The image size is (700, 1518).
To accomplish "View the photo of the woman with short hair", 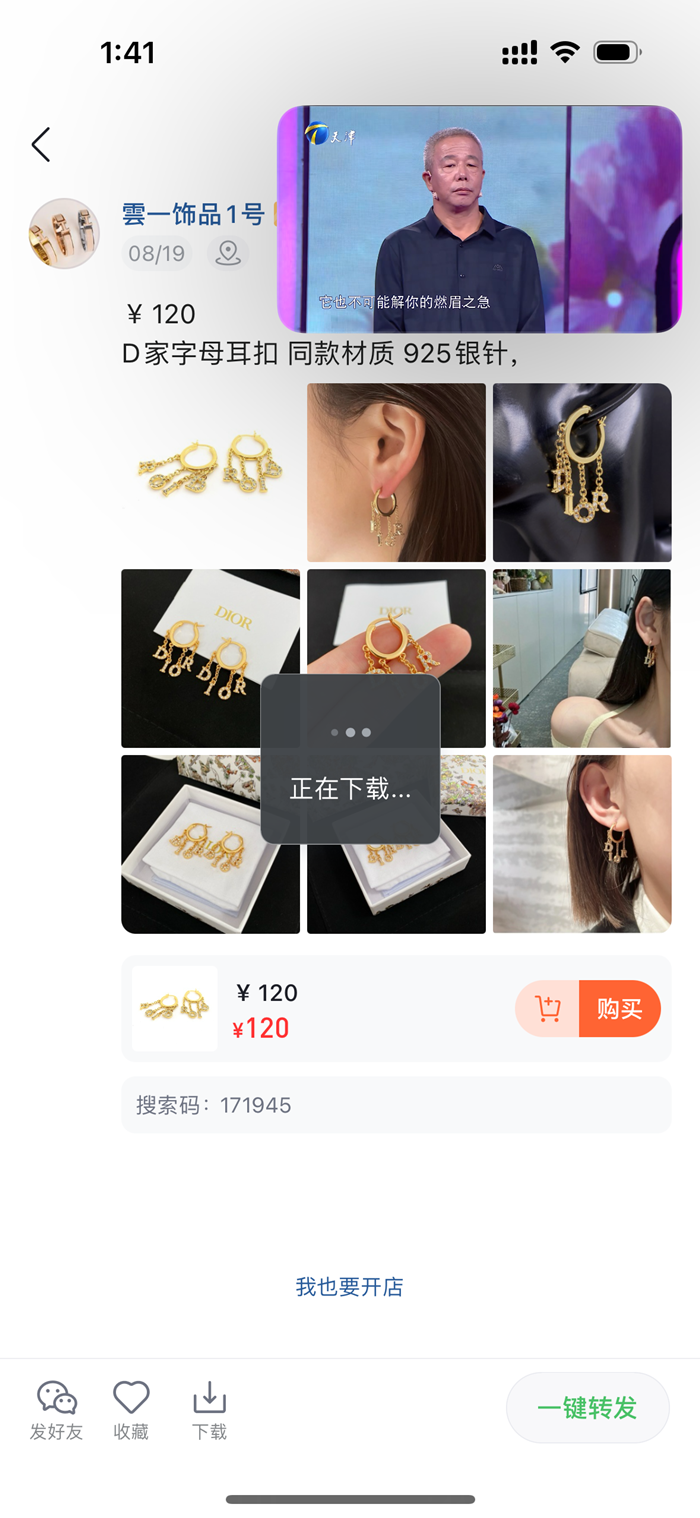I will [x=582, y=844].
